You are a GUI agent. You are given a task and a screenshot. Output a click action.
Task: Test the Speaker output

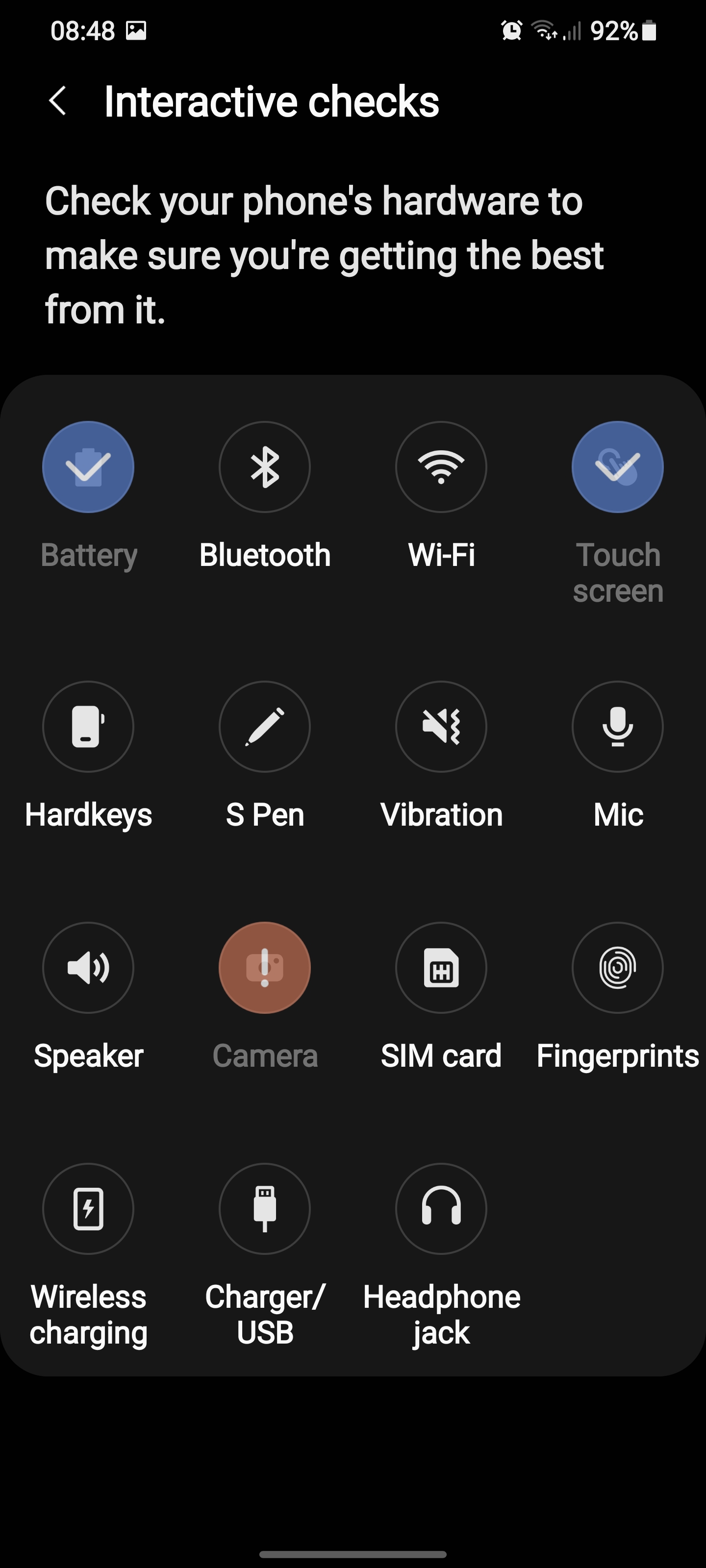(x=88, y=968)
